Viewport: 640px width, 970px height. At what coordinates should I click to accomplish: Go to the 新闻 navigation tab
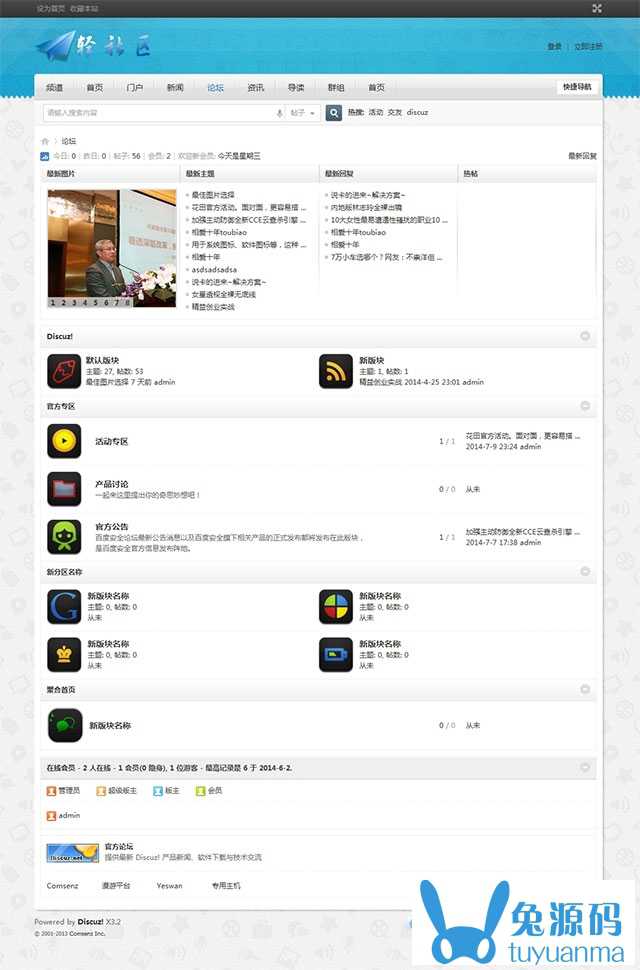pyautogui.click(x=175, y=87)
